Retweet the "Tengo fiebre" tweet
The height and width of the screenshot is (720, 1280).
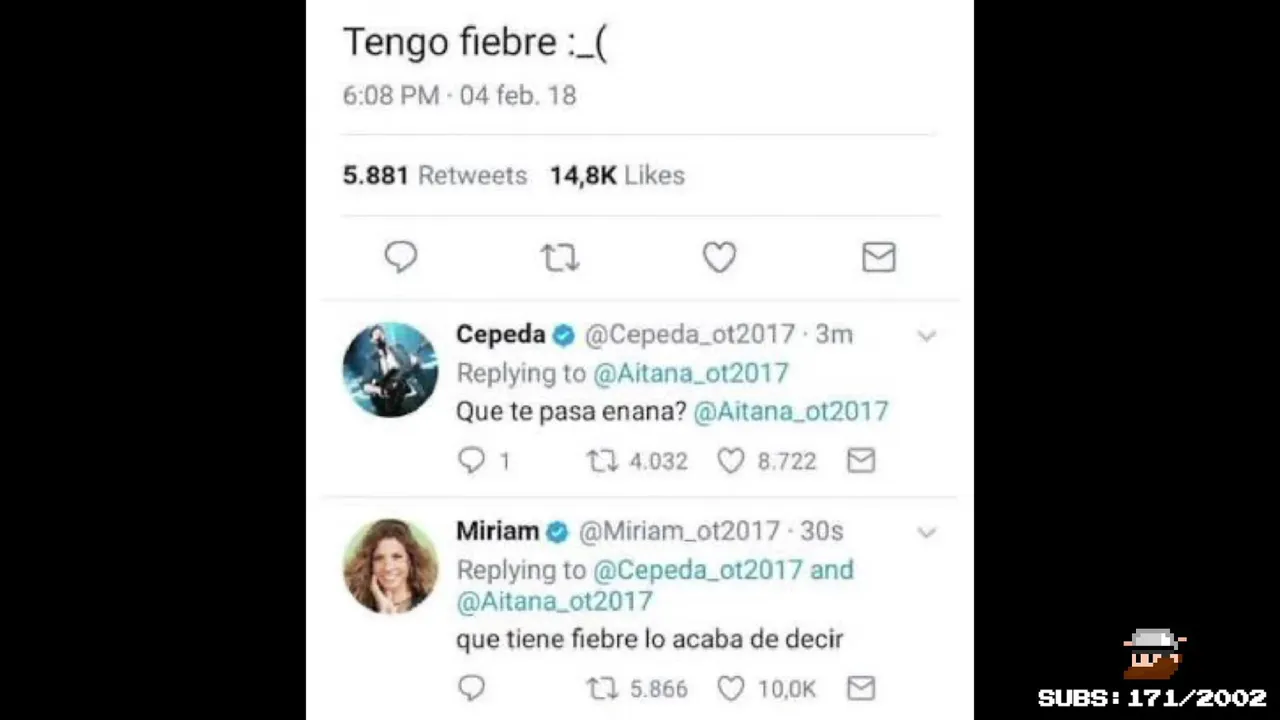[560, 257]
